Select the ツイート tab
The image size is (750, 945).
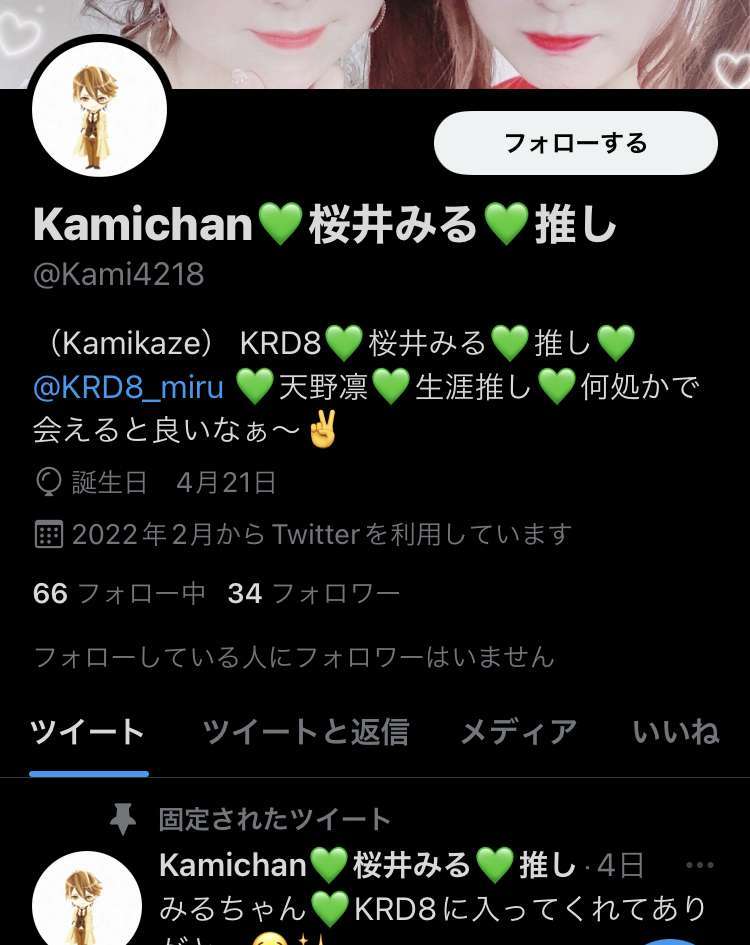[88, 732]
